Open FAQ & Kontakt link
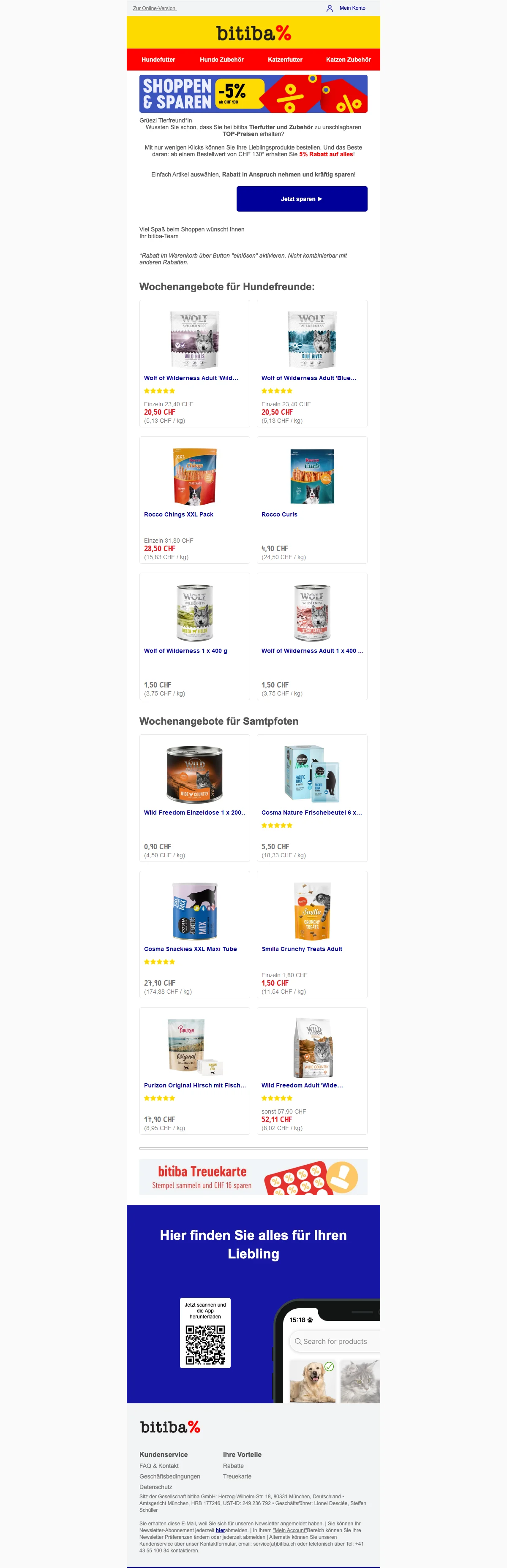 (x=159, y=1466)
